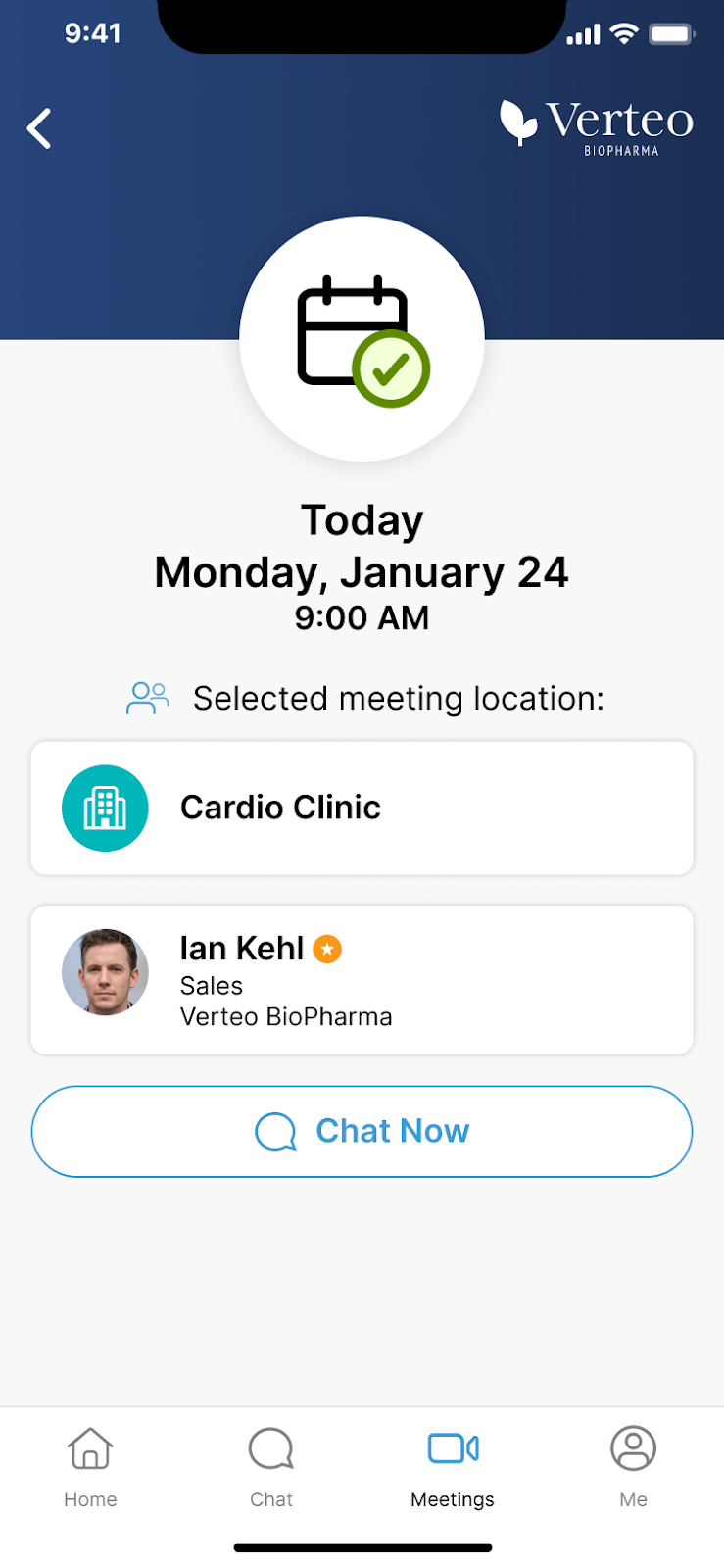Switch to the Chat tab
Screen dimensions: 724x1568
[271, 1466]
